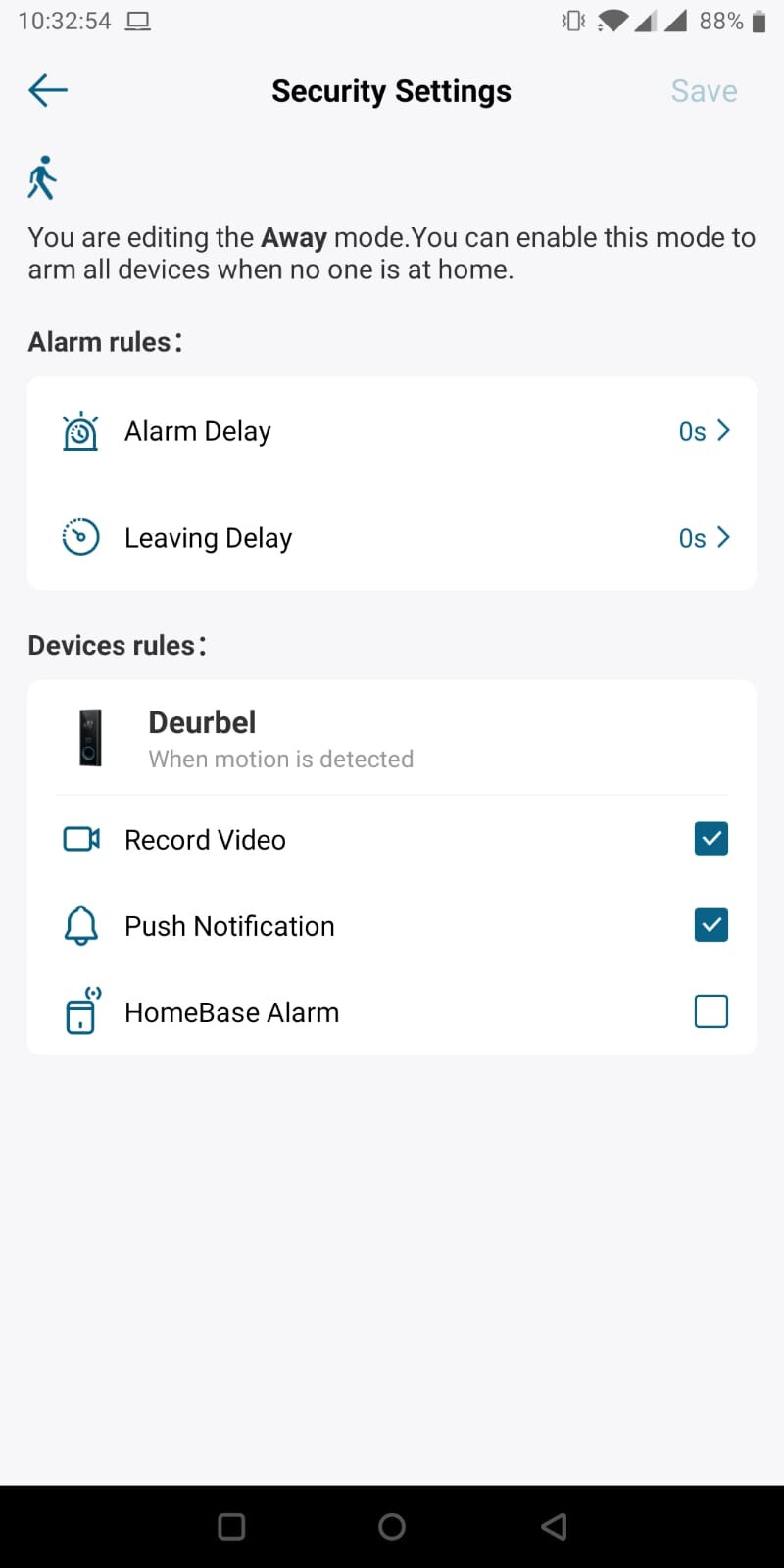Open the Leaving Delay setting
The image size is (784, 1568).
(392, 538)
